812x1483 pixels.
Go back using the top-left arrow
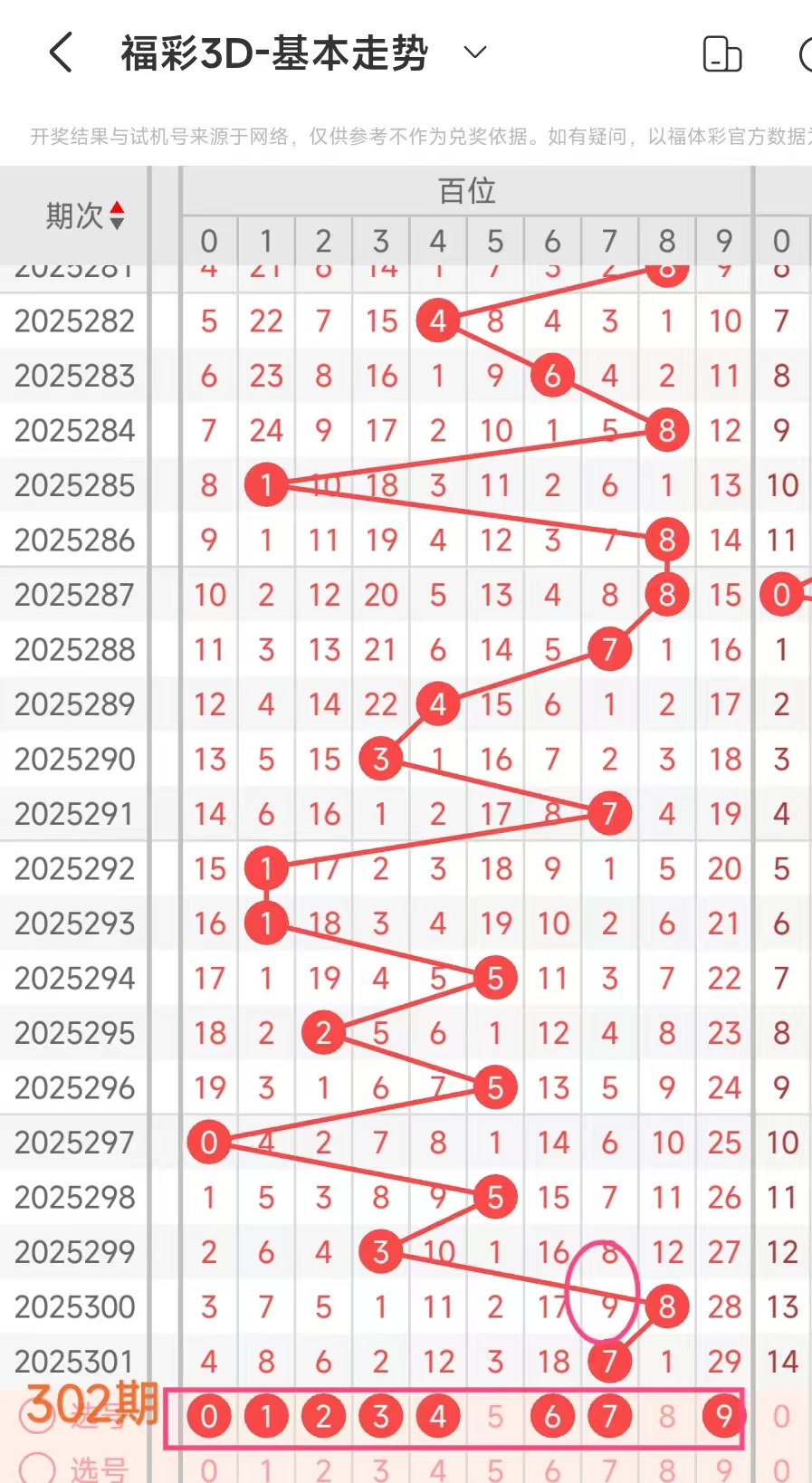61,53
